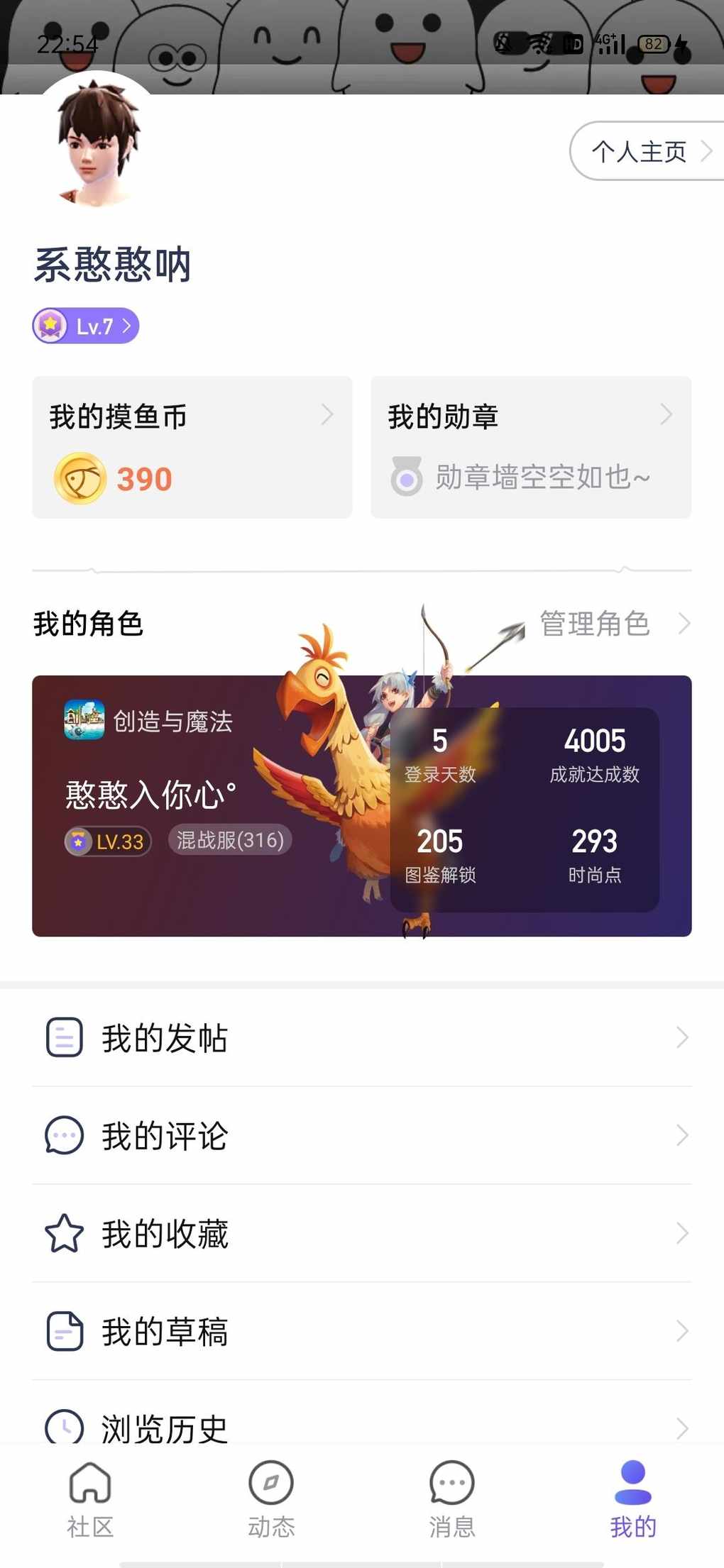This screenshot has width=724, height=1568.
Task: Open 我的摸鱼币 coin card
Action: 192,447
